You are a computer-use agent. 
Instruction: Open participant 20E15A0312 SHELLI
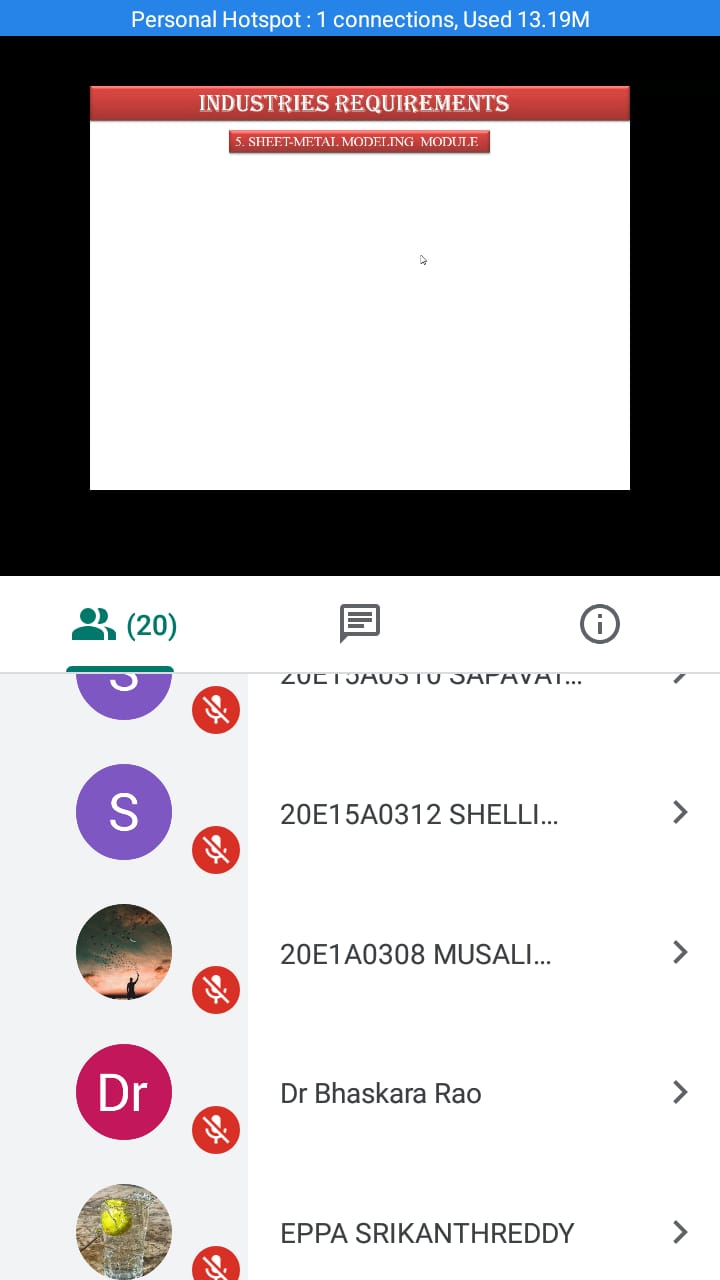click(419, 814)
